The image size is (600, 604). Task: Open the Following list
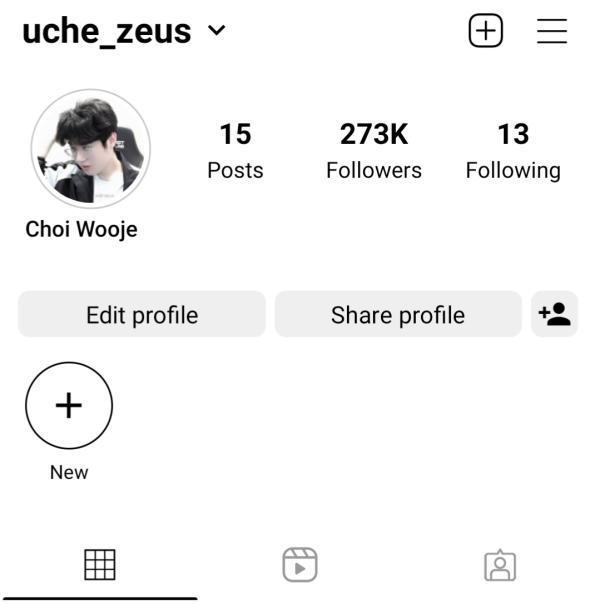point(512,151)
